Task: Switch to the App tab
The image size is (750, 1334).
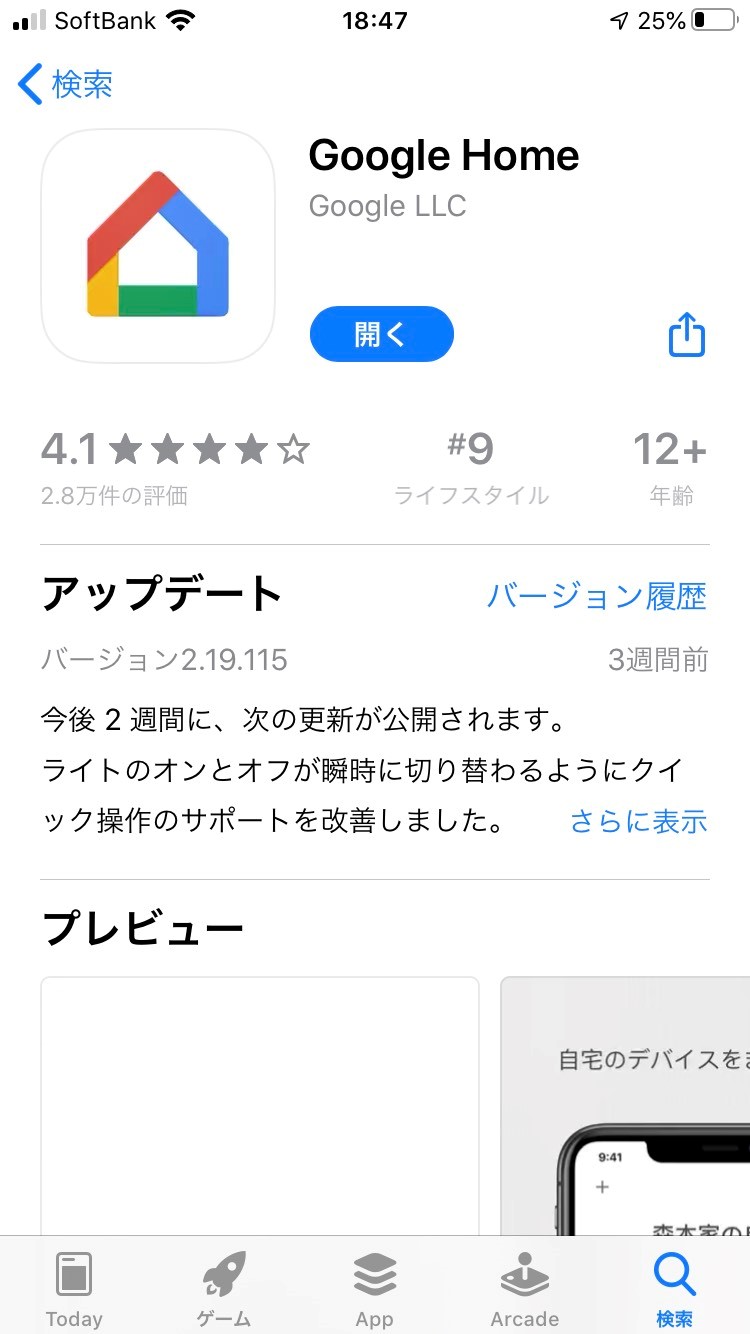Action: pyautogui.click(x=374, y=1288)
